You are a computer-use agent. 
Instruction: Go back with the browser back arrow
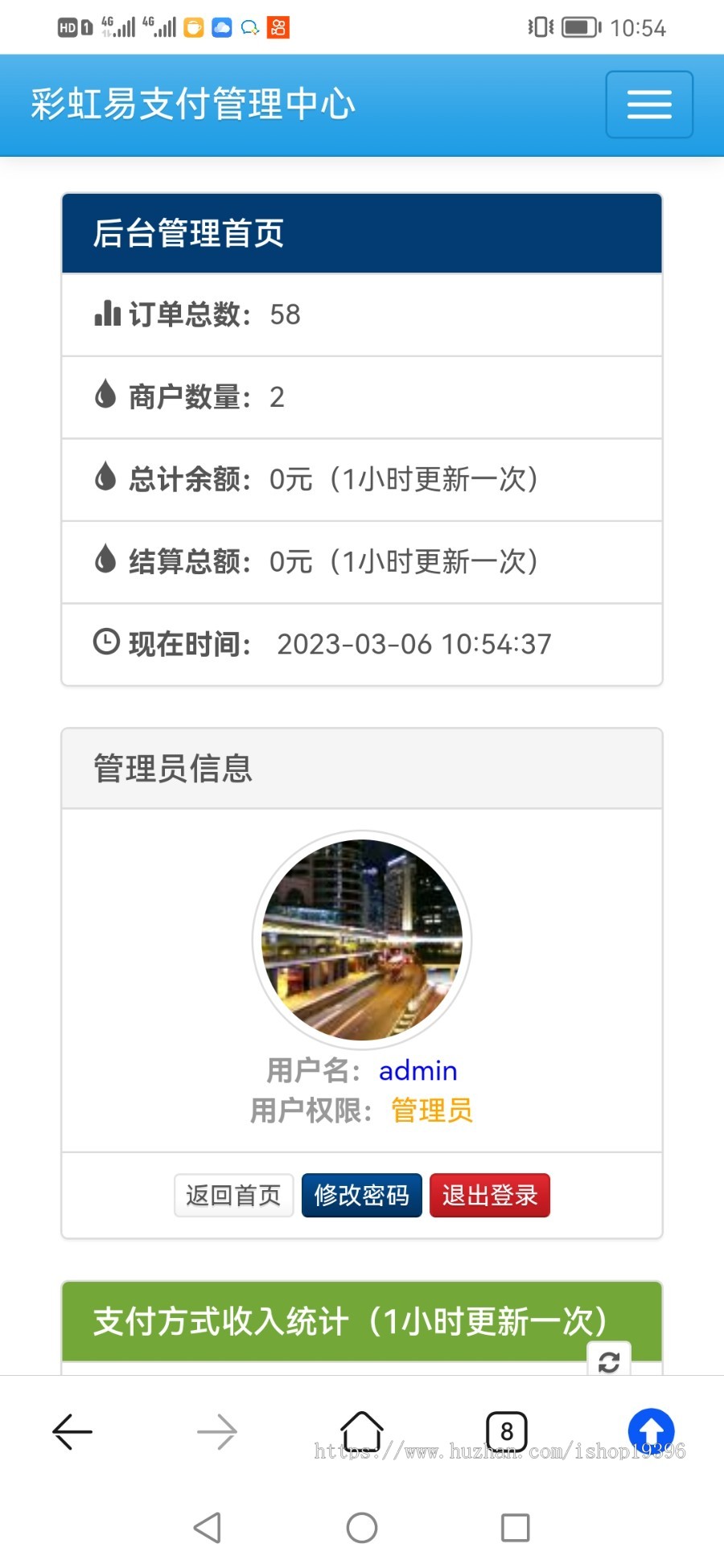(x=72, y=1432)
